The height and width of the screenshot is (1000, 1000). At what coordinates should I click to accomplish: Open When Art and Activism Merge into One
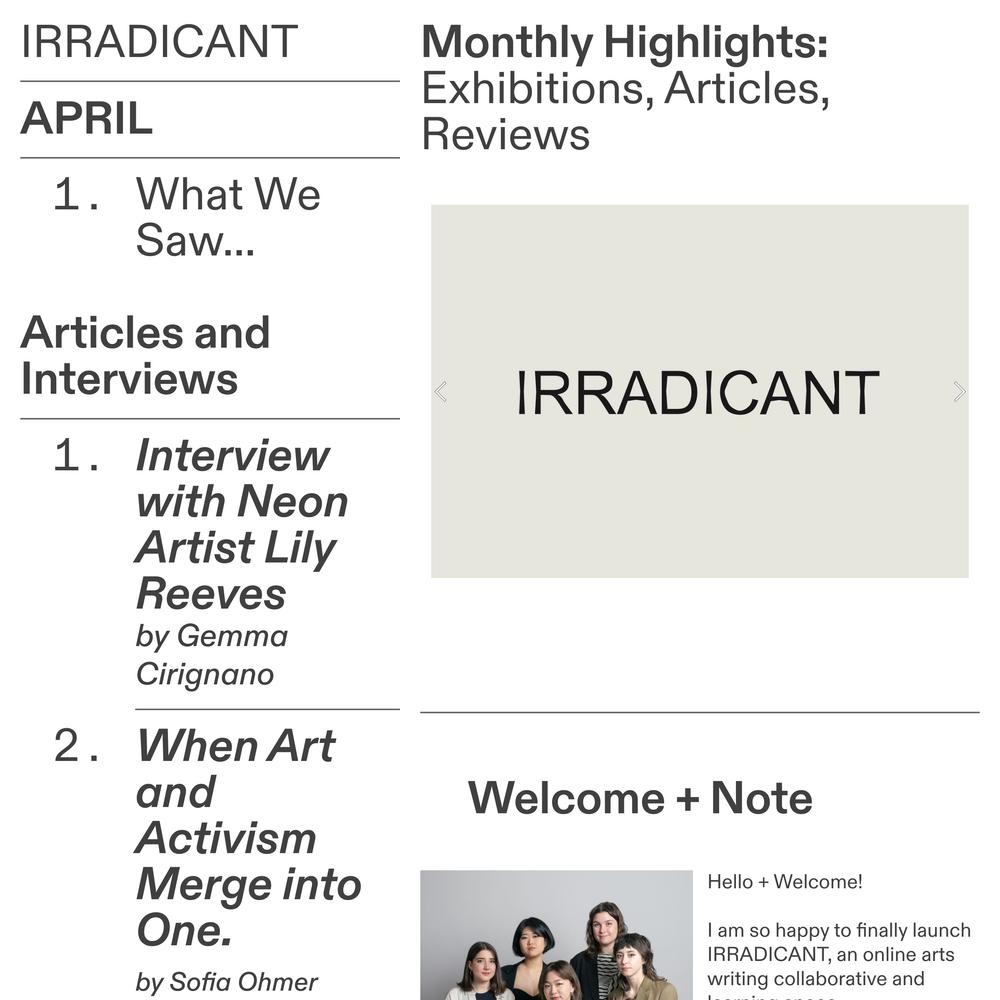click(247, 838)
